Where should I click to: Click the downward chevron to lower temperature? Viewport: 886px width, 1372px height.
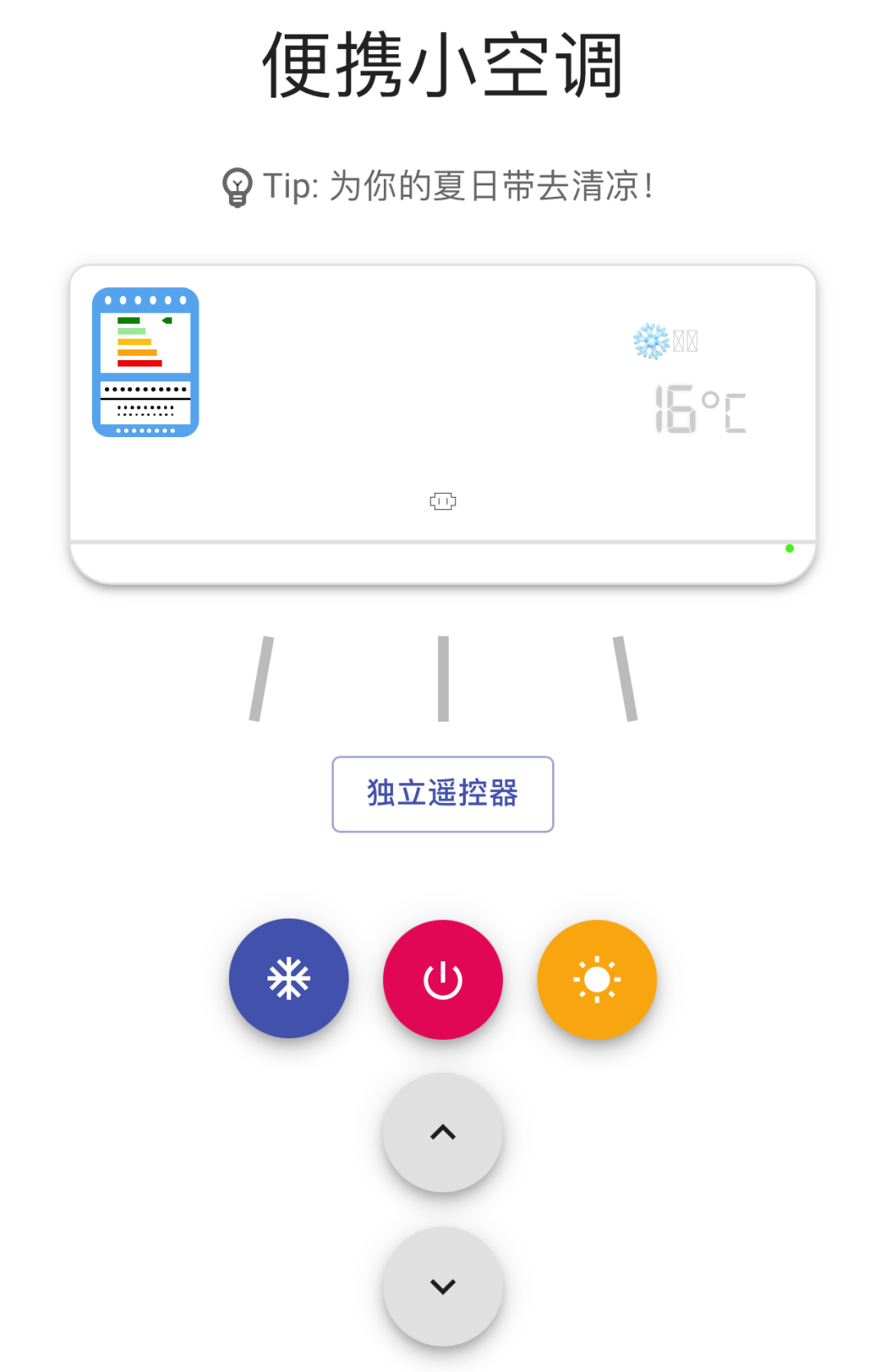pos(443,1285)
